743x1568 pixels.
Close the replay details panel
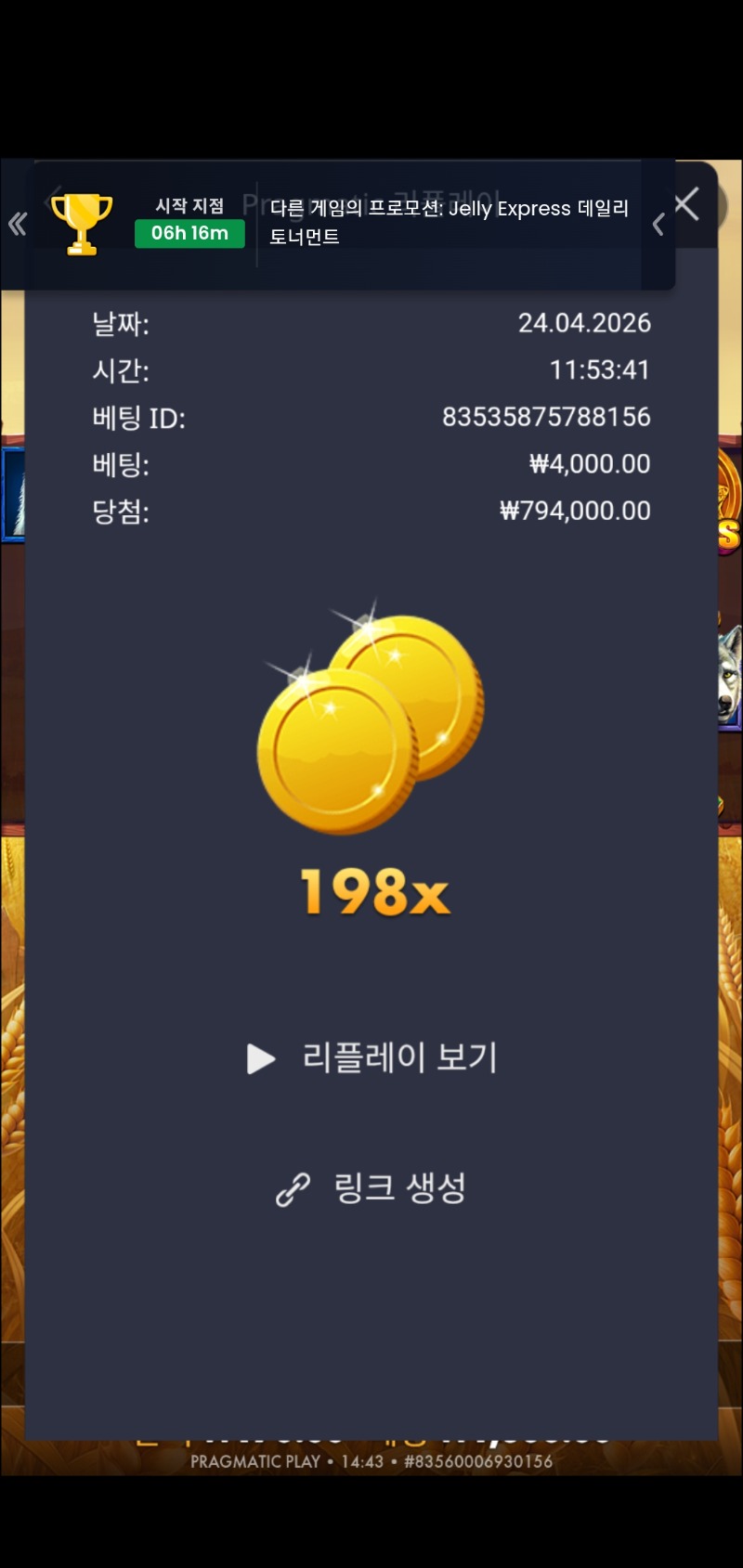[686, 204]
